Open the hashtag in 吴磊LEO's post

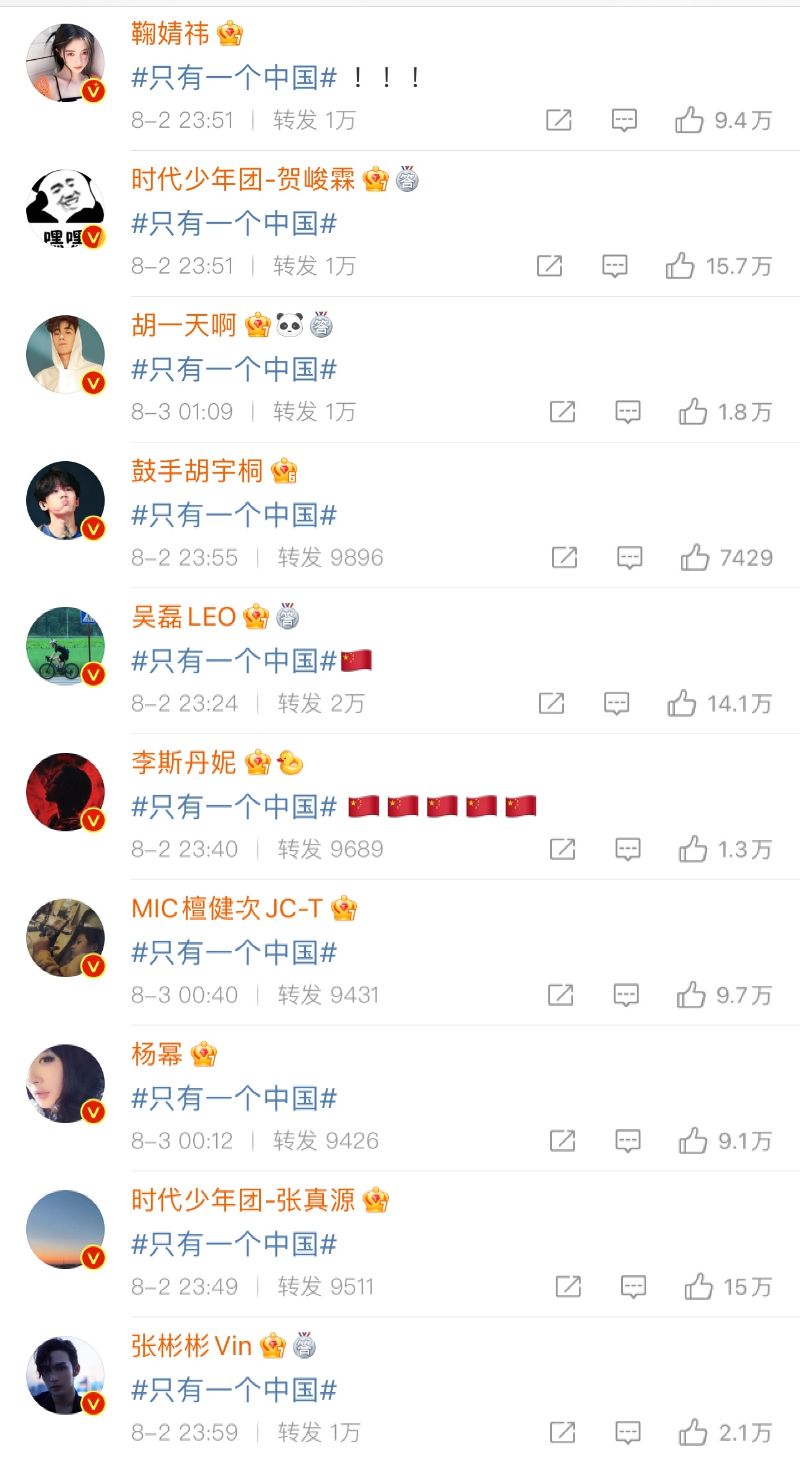coord(234,661)
